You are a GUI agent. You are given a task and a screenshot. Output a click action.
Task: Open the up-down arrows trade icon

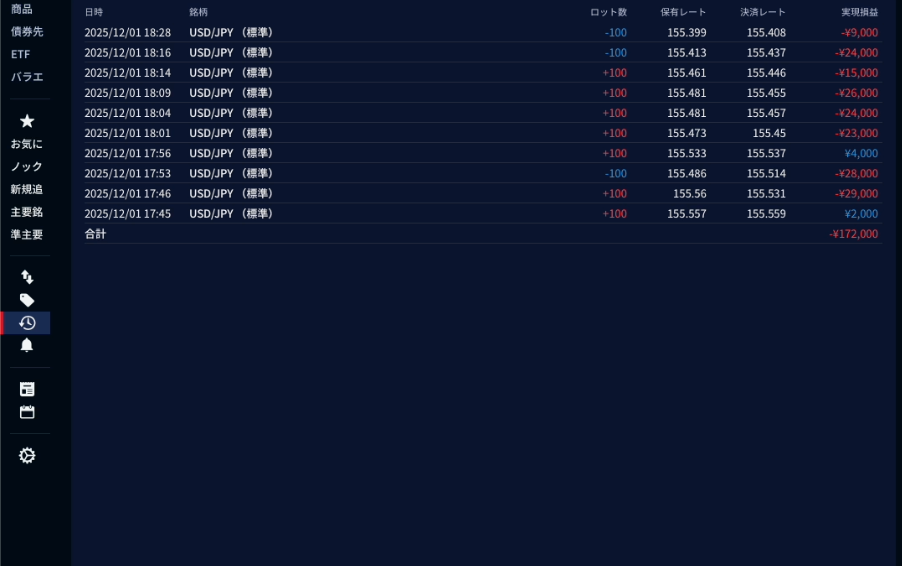[x=27, y=277]
